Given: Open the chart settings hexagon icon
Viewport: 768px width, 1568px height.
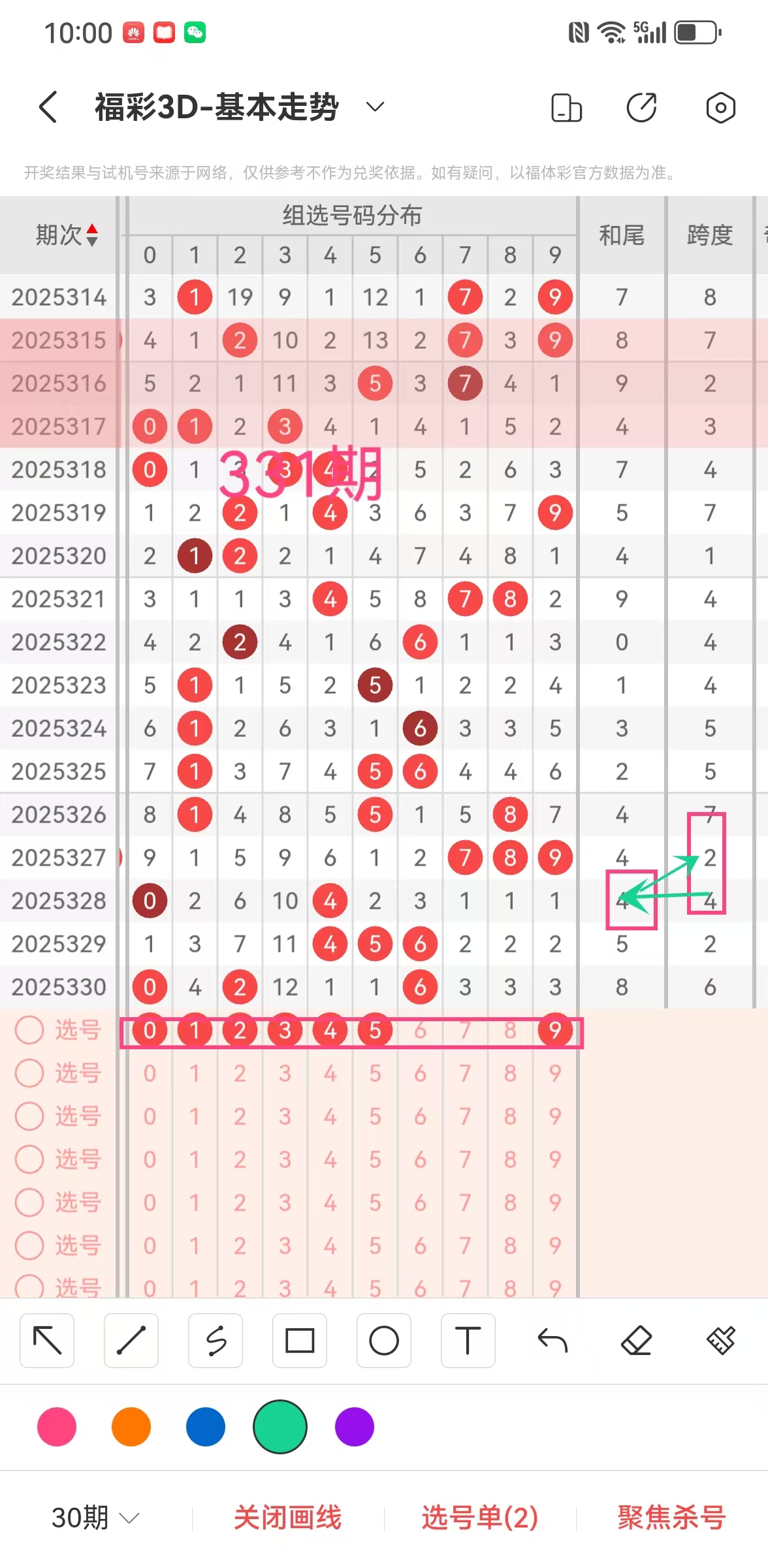Looking at the screenshot, I should [720, 108].
